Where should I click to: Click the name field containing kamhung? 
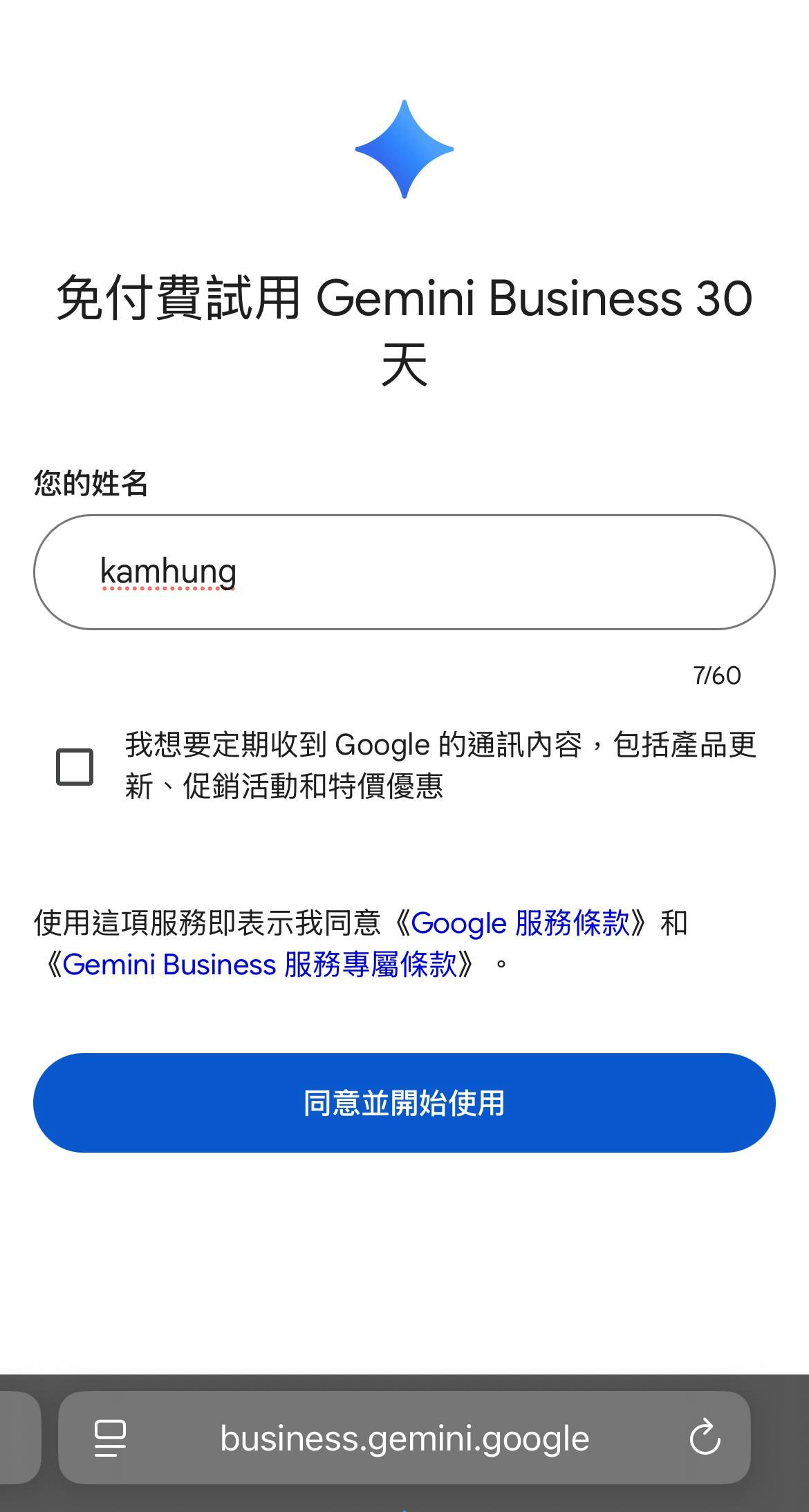[x=404, y=571]
